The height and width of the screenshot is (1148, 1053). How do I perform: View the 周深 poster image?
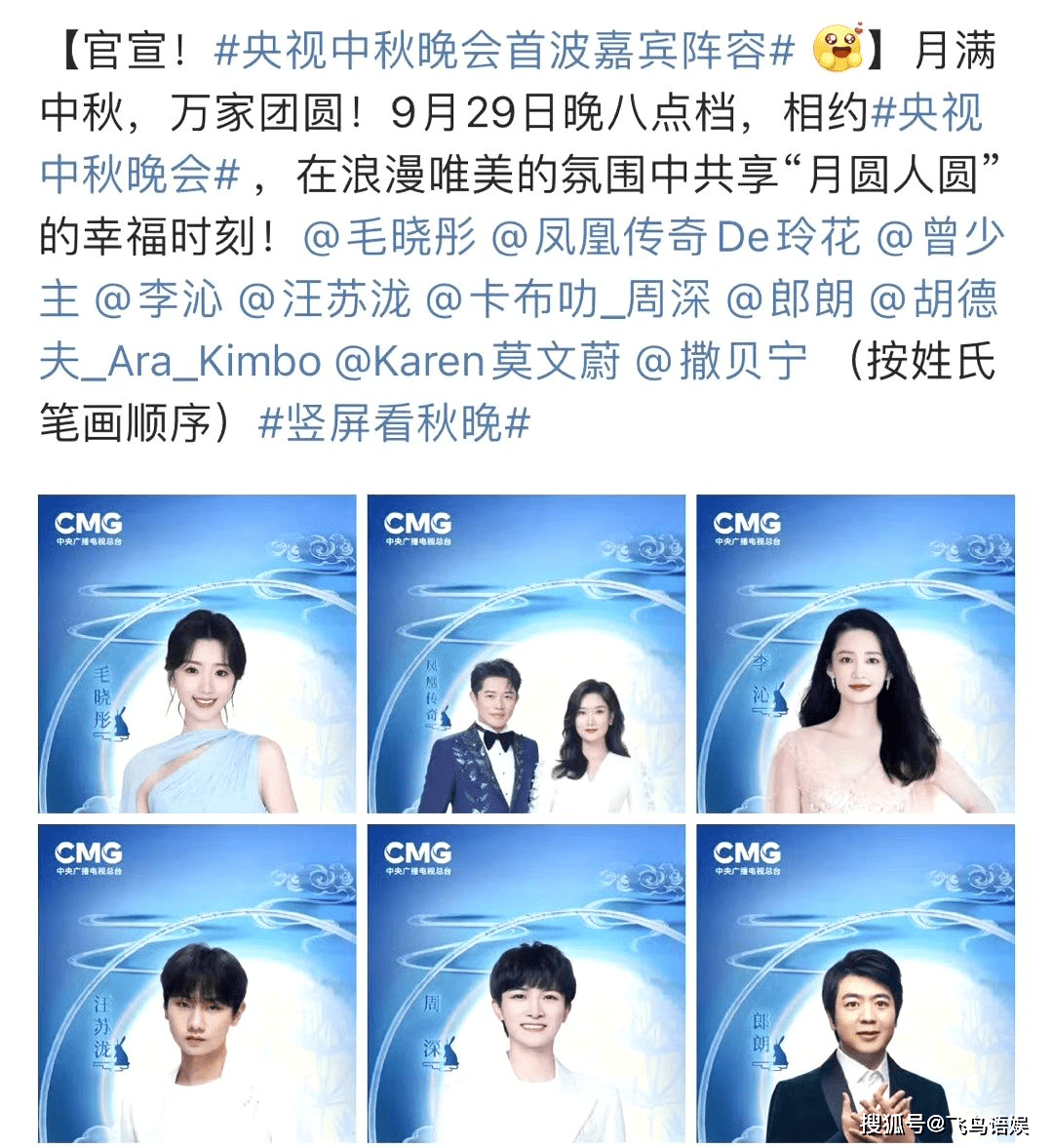[526, 983]
